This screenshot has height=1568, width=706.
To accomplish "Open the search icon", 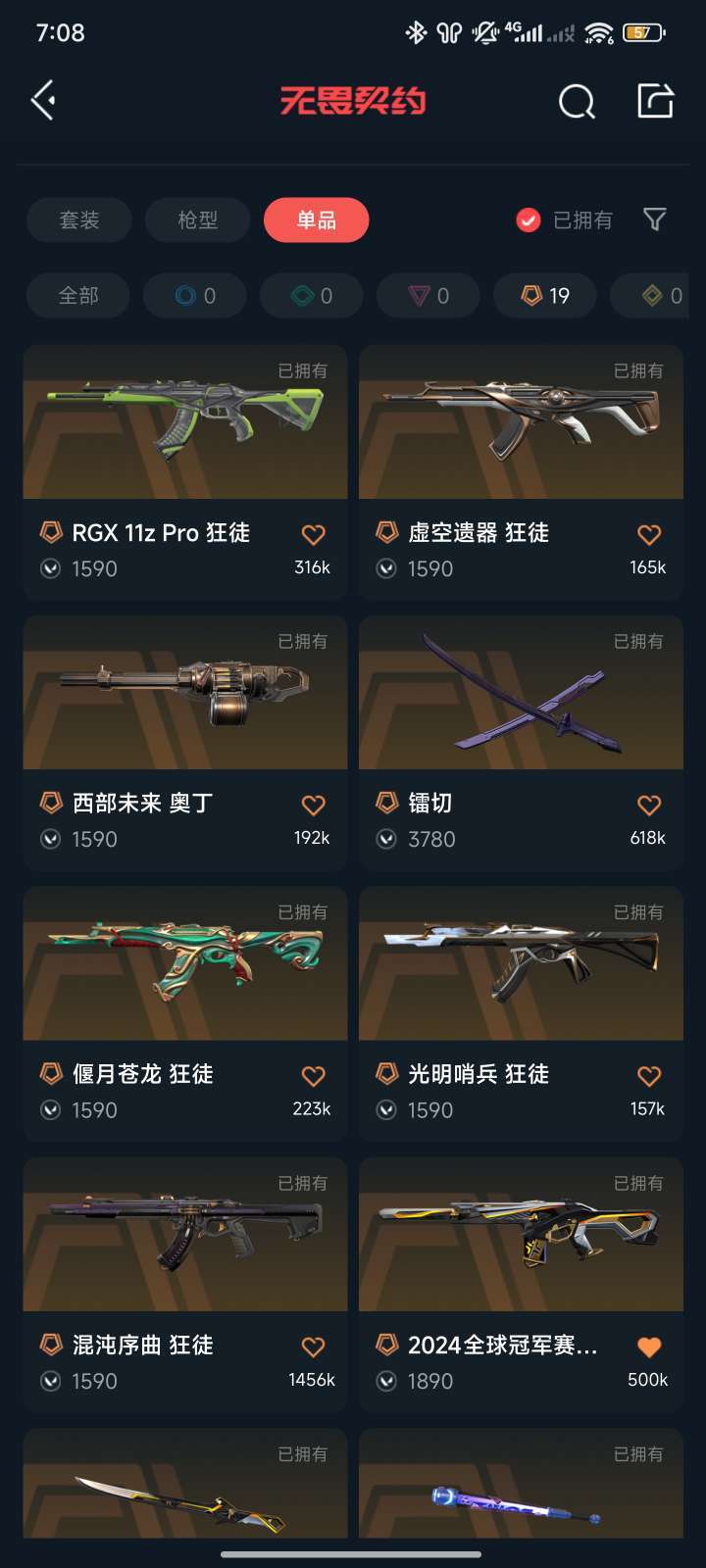I will [577, 101].
